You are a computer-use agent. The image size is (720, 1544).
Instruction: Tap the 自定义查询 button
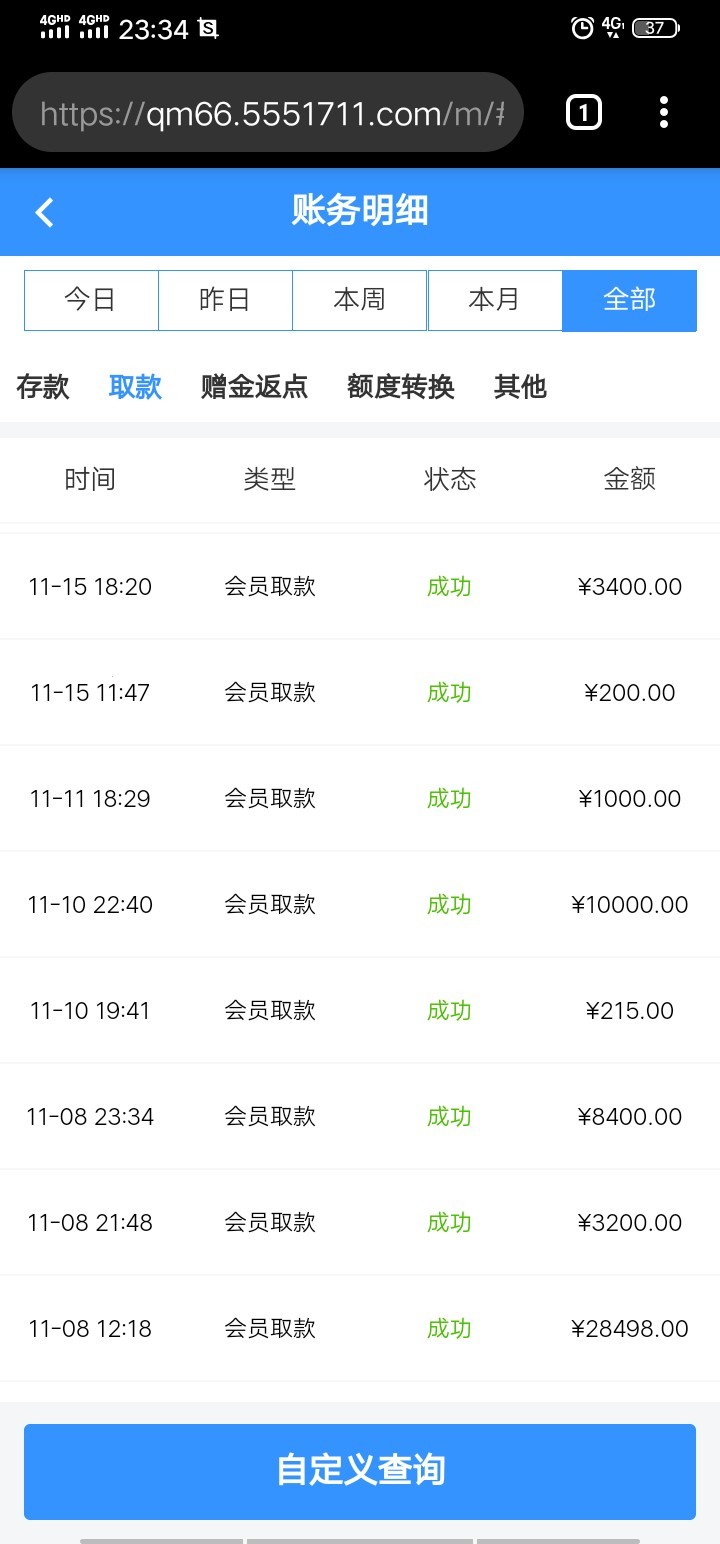360,1471
